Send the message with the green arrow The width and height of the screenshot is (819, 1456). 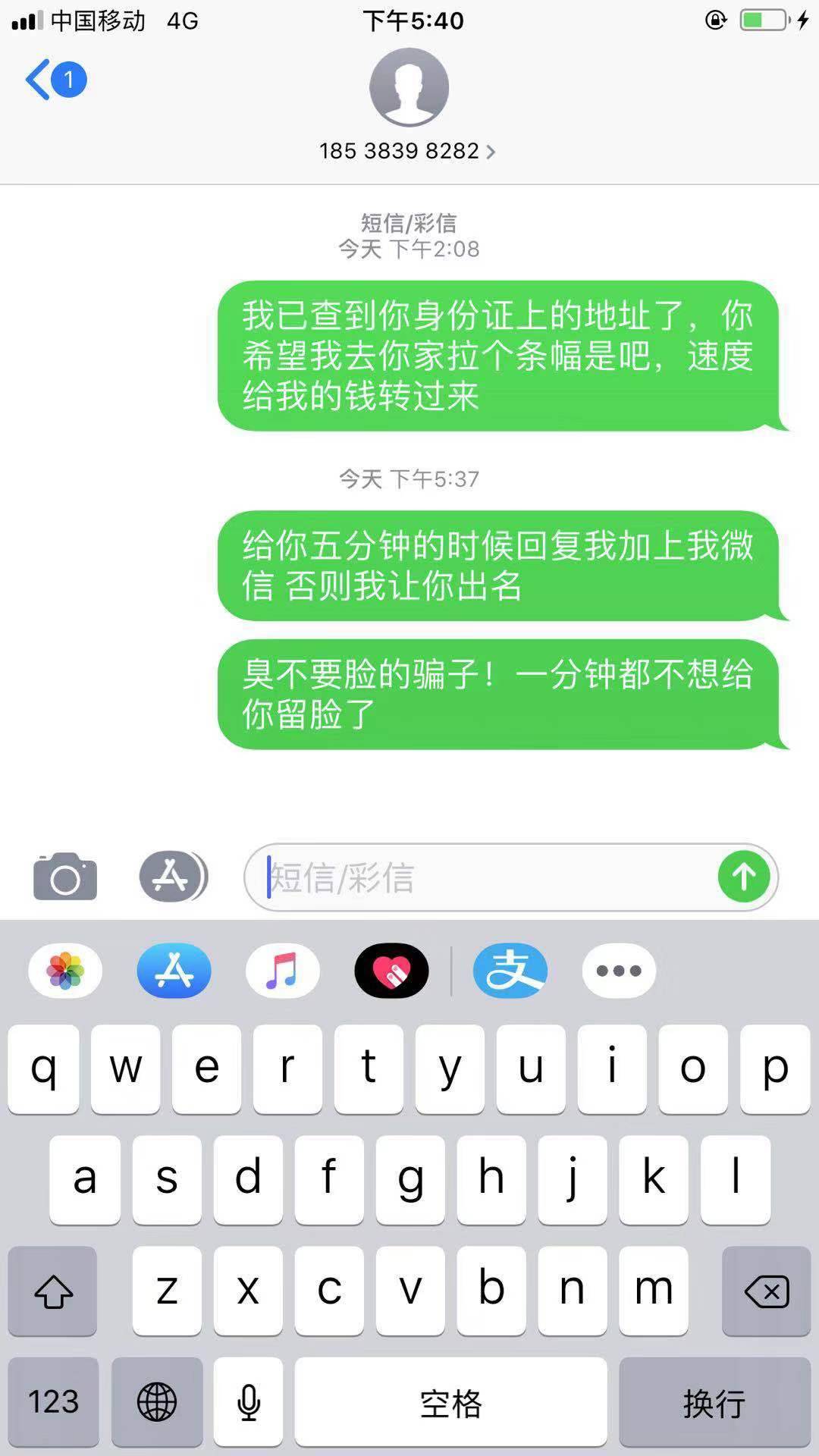pos(743,877)
